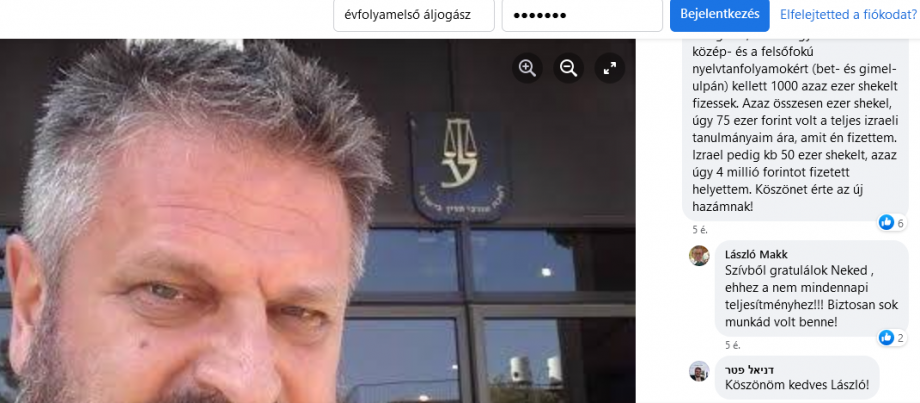Open László Makk's profile name
920x403 pixels.
(755, 255)
